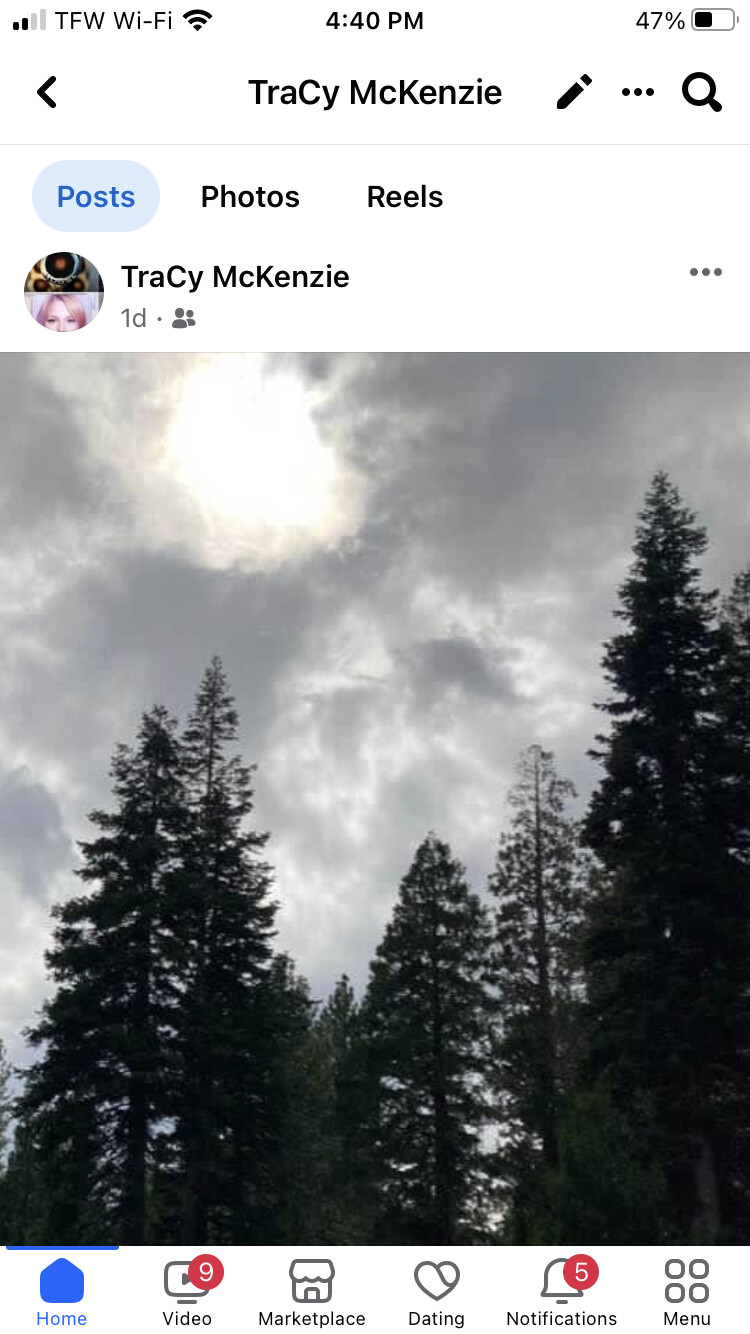Select the Posts tab
Image resolution: width=750 pixels, height=1334 pixels.
(96, 197)
